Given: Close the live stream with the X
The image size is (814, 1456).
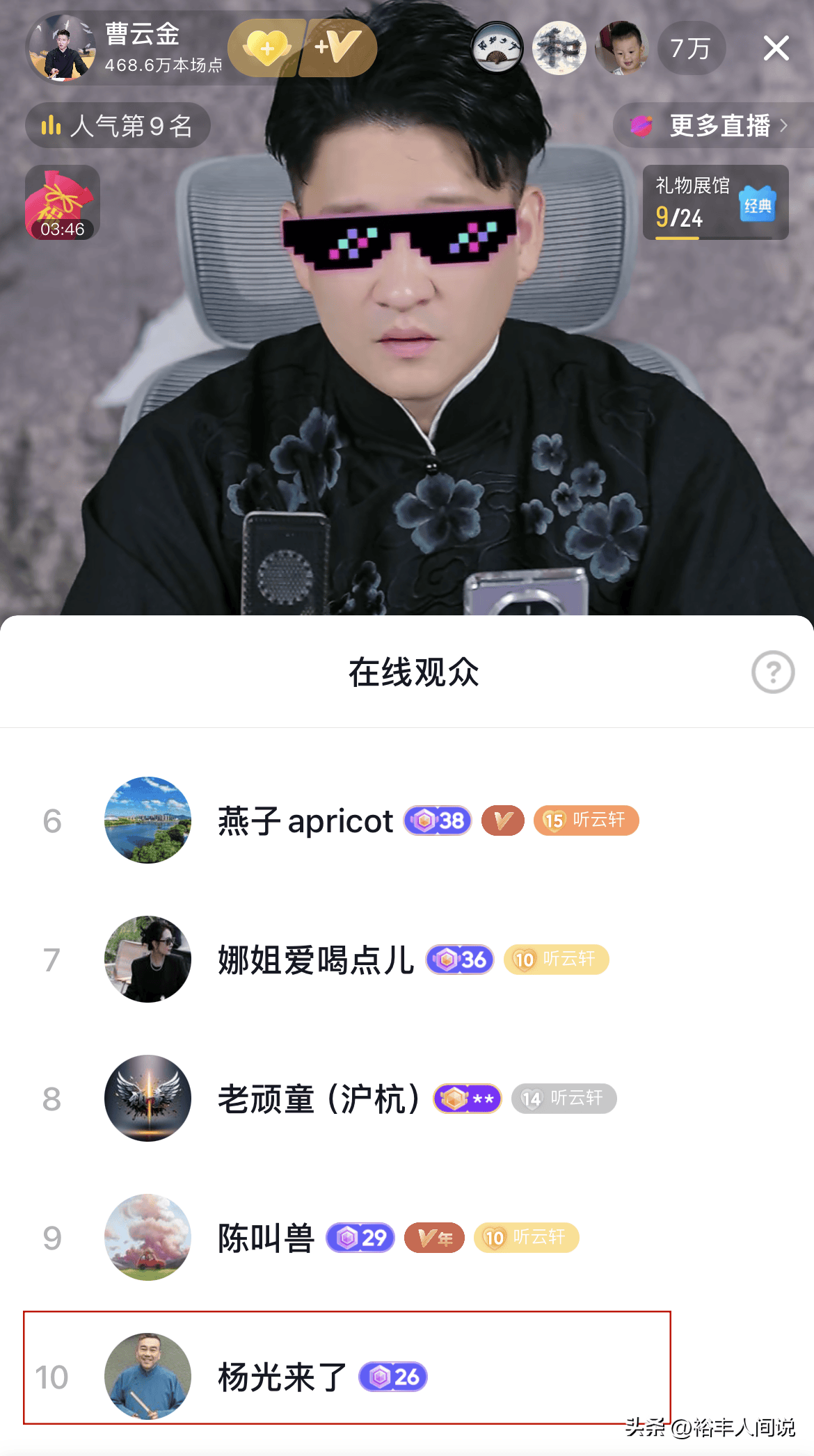Looking at the screenshot, I should click(x=776, y=48).
